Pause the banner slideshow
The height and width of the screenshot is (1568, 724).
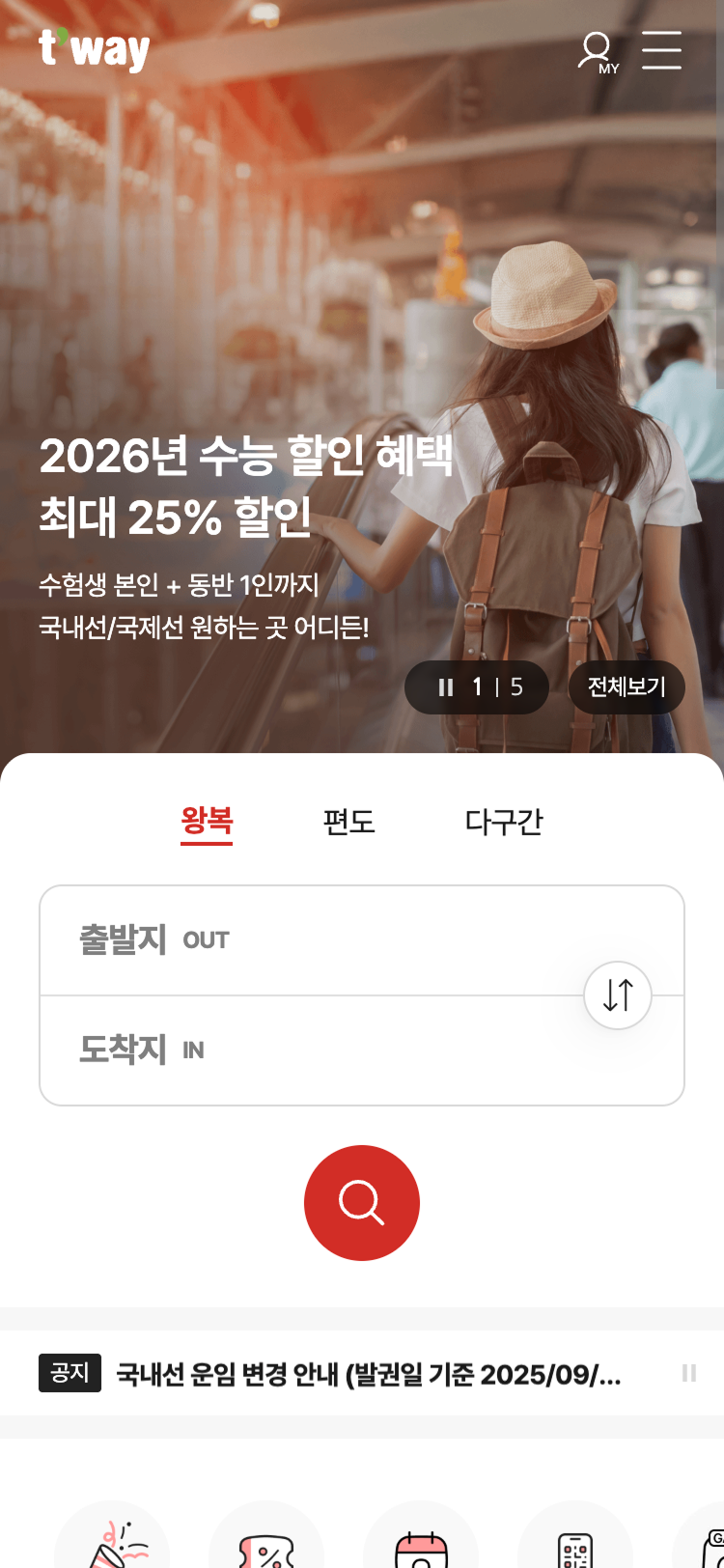(446, 687)
